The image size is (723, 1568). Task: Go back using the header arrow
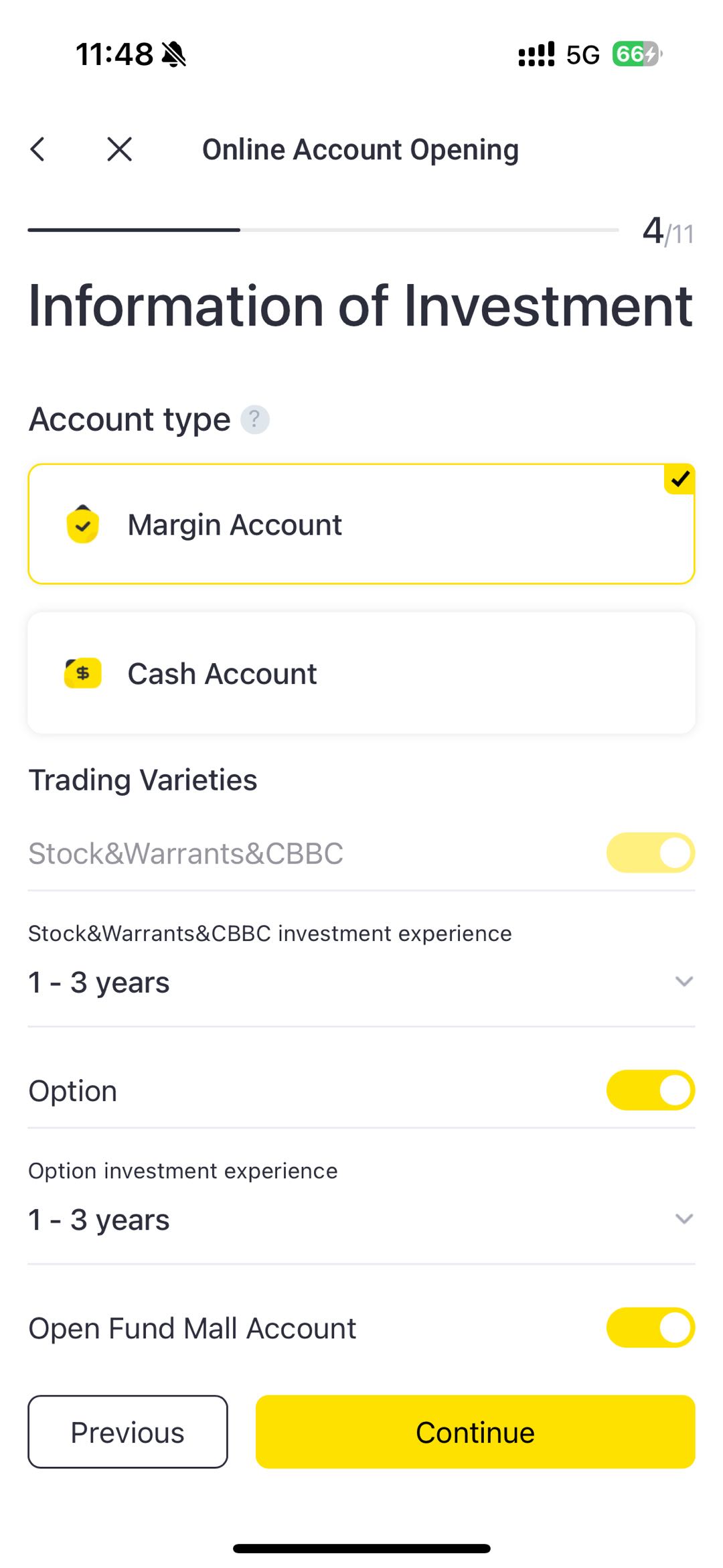click(38, 149)
